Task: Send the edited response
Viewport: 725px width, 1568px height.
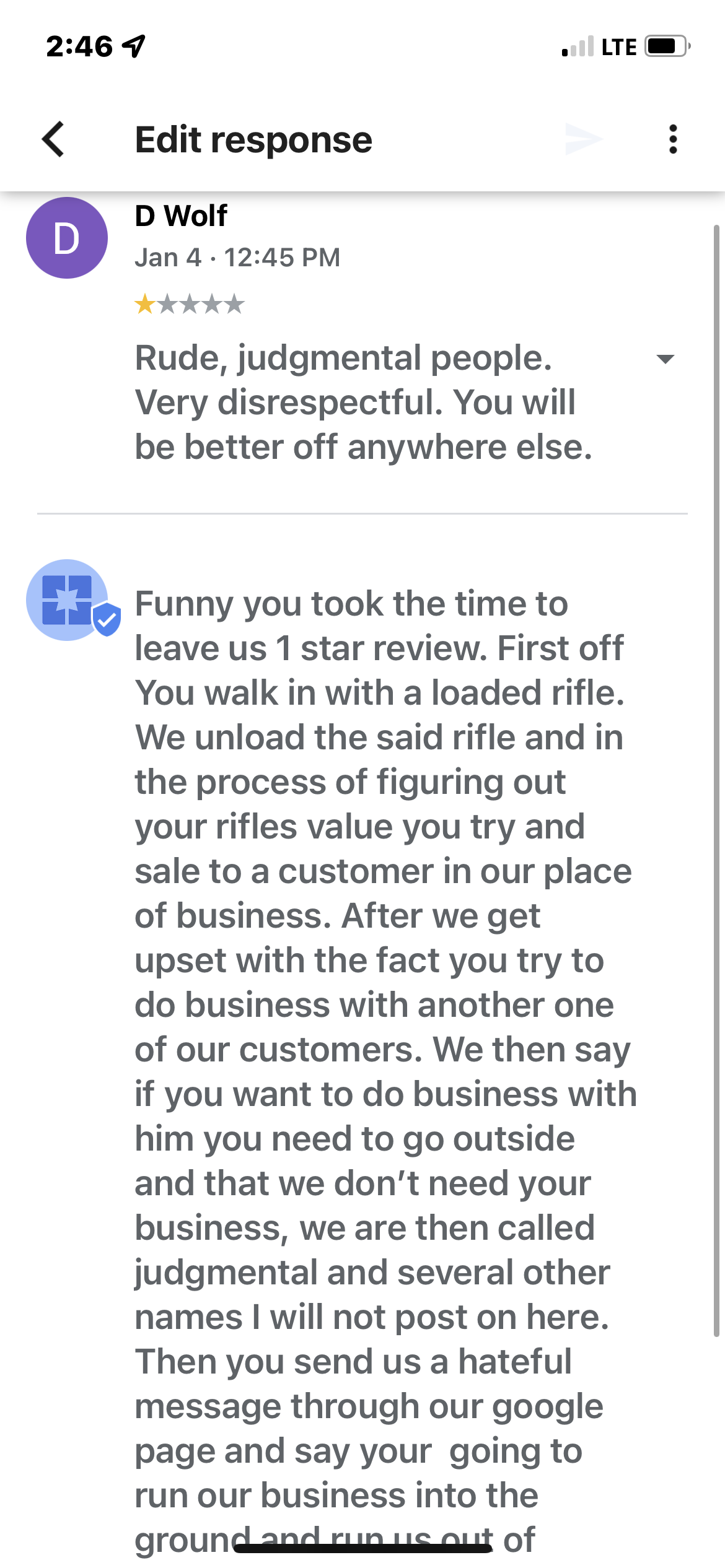Action: click(x=583, y=139)
